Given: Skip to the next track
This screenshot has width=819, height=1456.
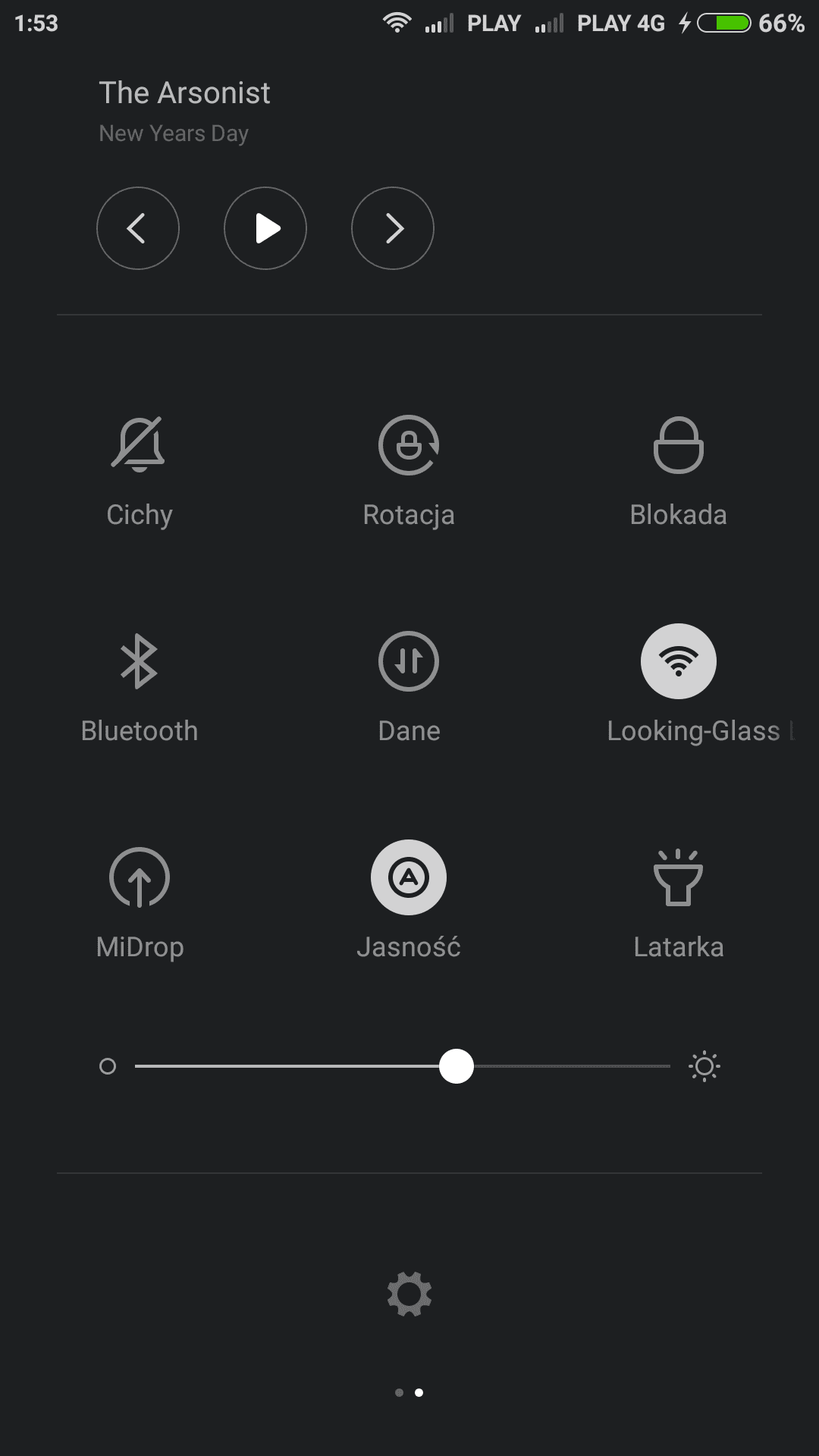Looking at the screenshot, I should coord(393,228).
